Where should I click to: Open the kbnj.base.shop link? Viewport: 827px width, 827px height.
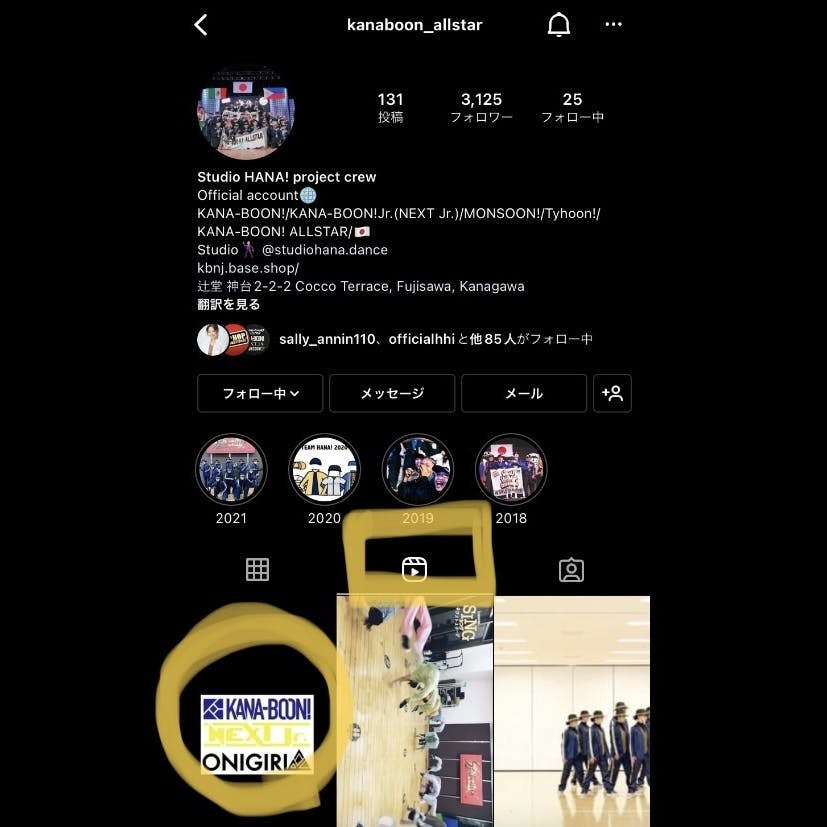click(248, 268)
